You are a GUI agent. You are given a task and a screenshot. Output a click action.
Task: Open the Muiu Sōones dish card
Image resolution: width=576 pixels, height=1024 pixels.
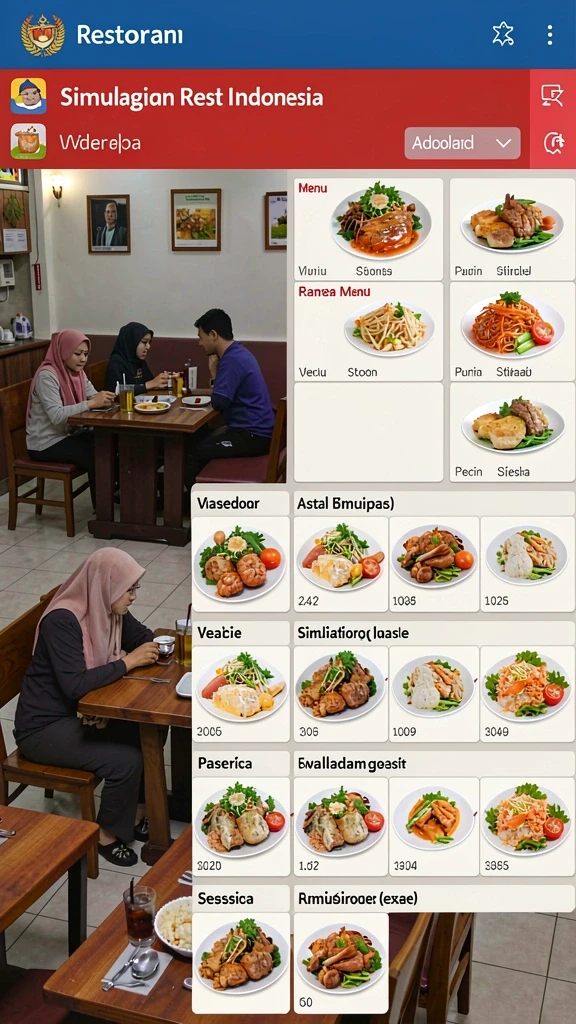click(x=368, y=229)
